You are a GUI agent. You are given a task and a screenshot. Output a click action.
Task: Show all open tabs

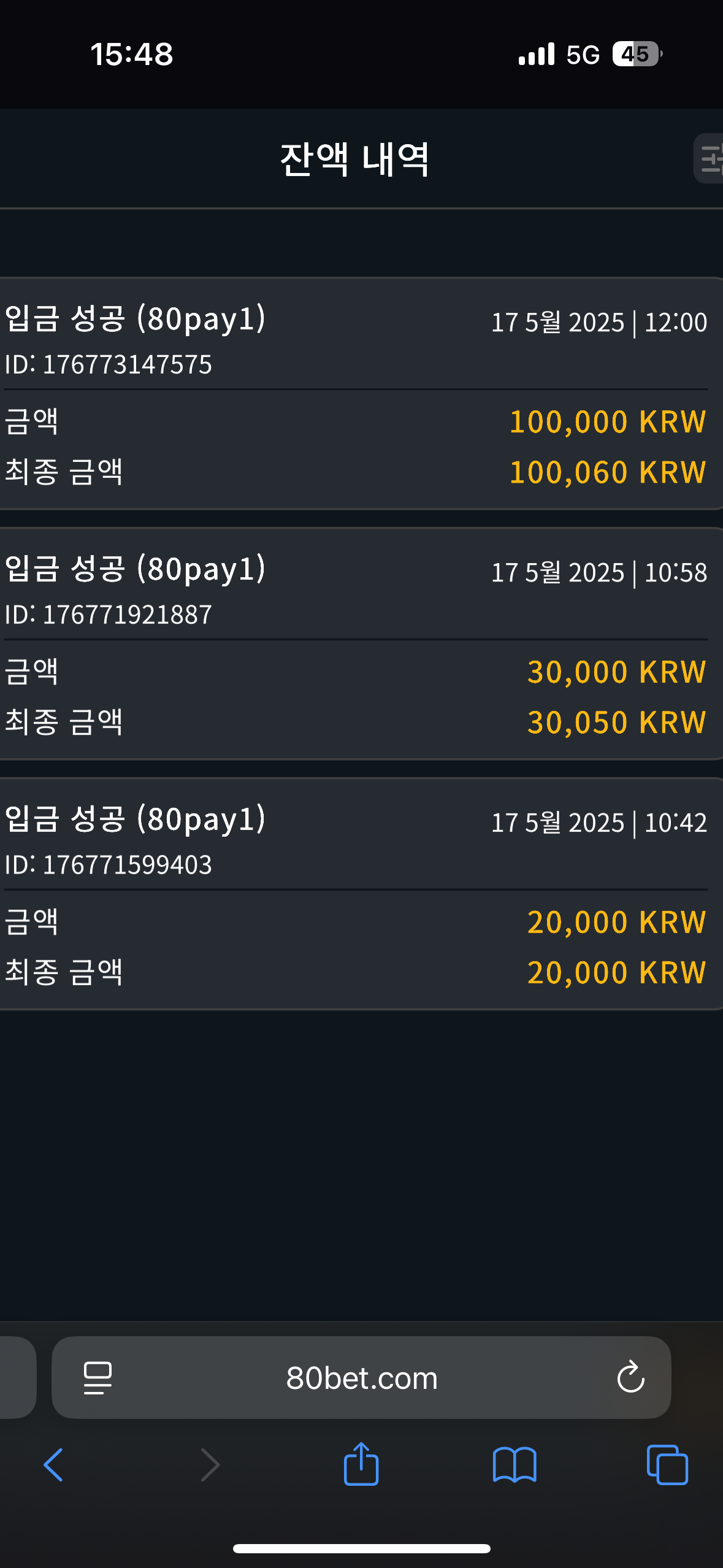click(x=667, y=1465)
